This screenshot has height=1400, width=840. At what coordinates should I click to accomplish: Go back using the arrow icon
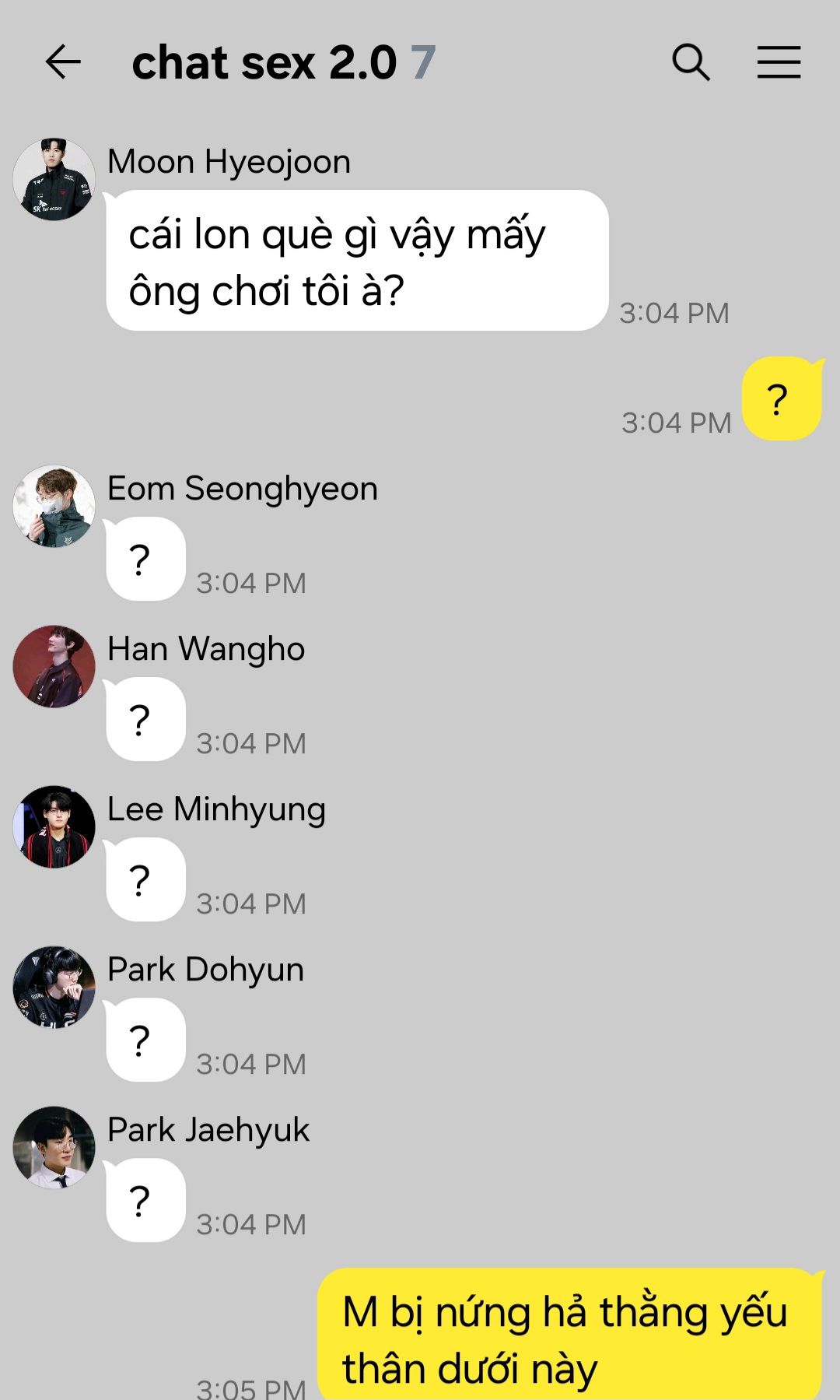click(63, 62)
